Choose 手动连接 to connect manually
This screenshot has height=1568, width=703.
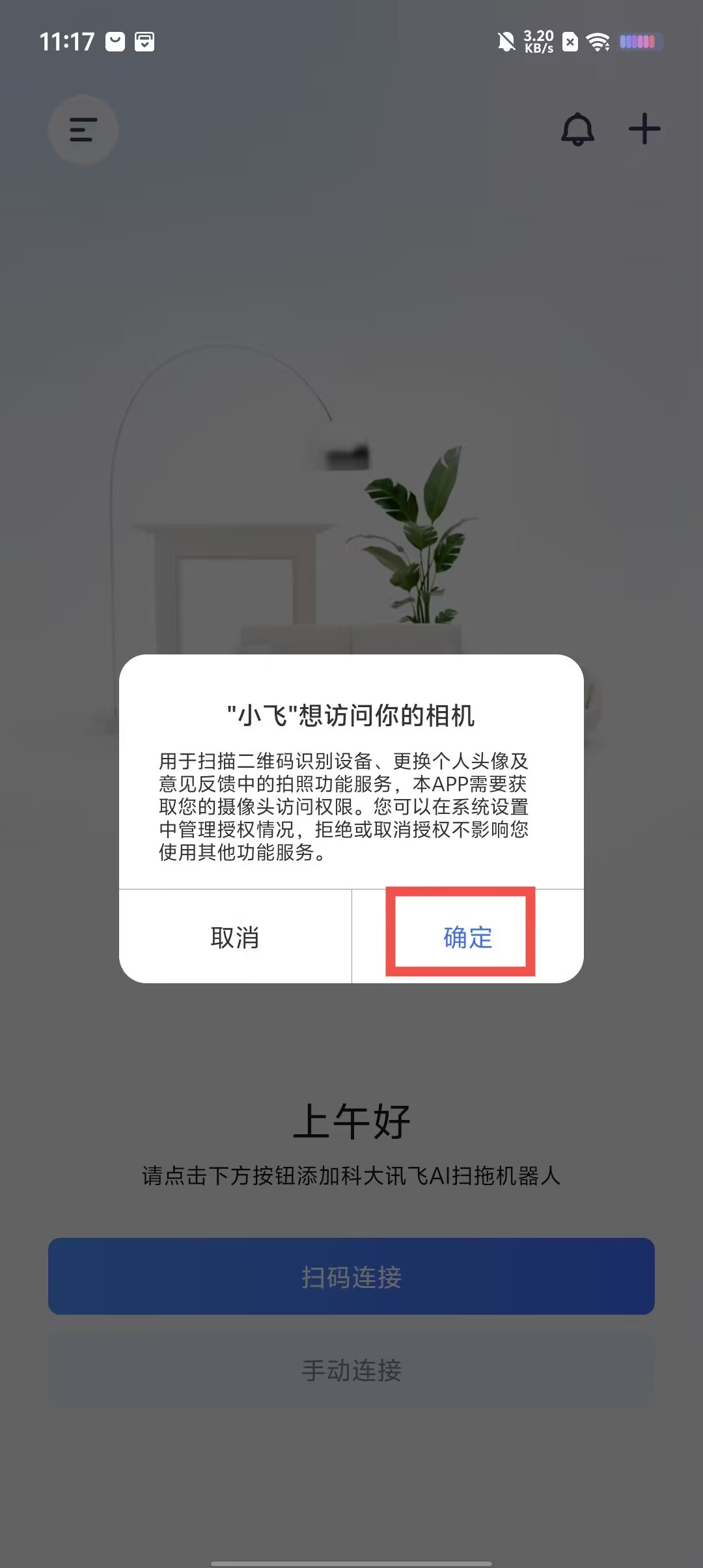click(351, 1370)
